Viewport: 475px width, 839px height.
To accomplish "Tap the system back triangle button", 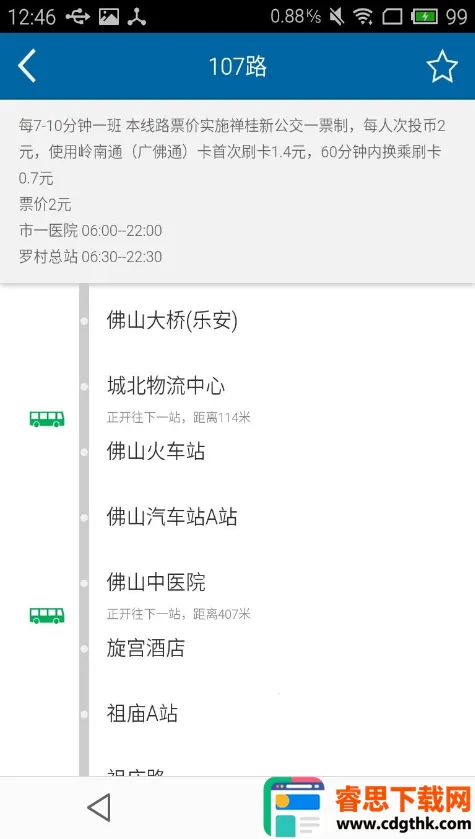I will [99, 807].
